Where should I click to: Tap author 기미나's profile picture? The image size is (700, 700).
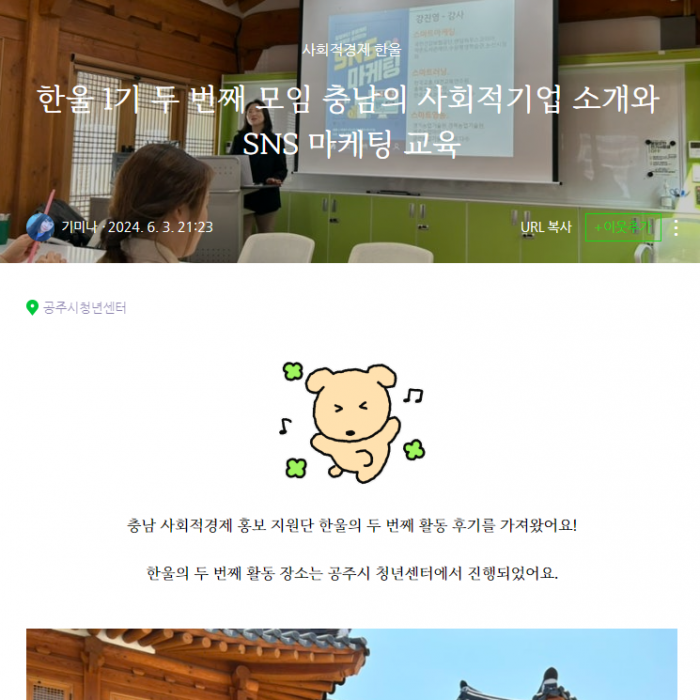pyautogui.click(x=40, y=227)
